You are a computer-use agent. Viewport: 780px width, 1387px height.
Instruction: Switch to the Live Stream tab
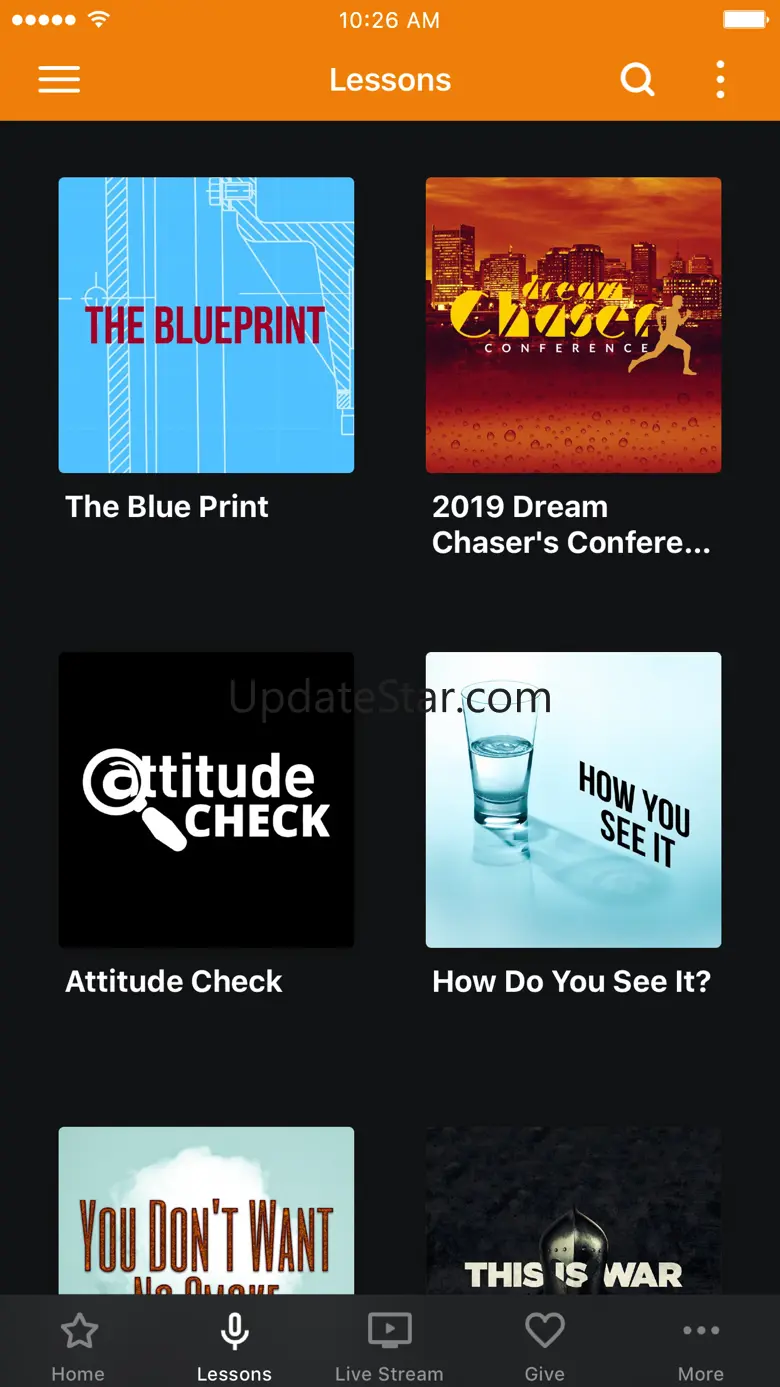coord(389,1346)
